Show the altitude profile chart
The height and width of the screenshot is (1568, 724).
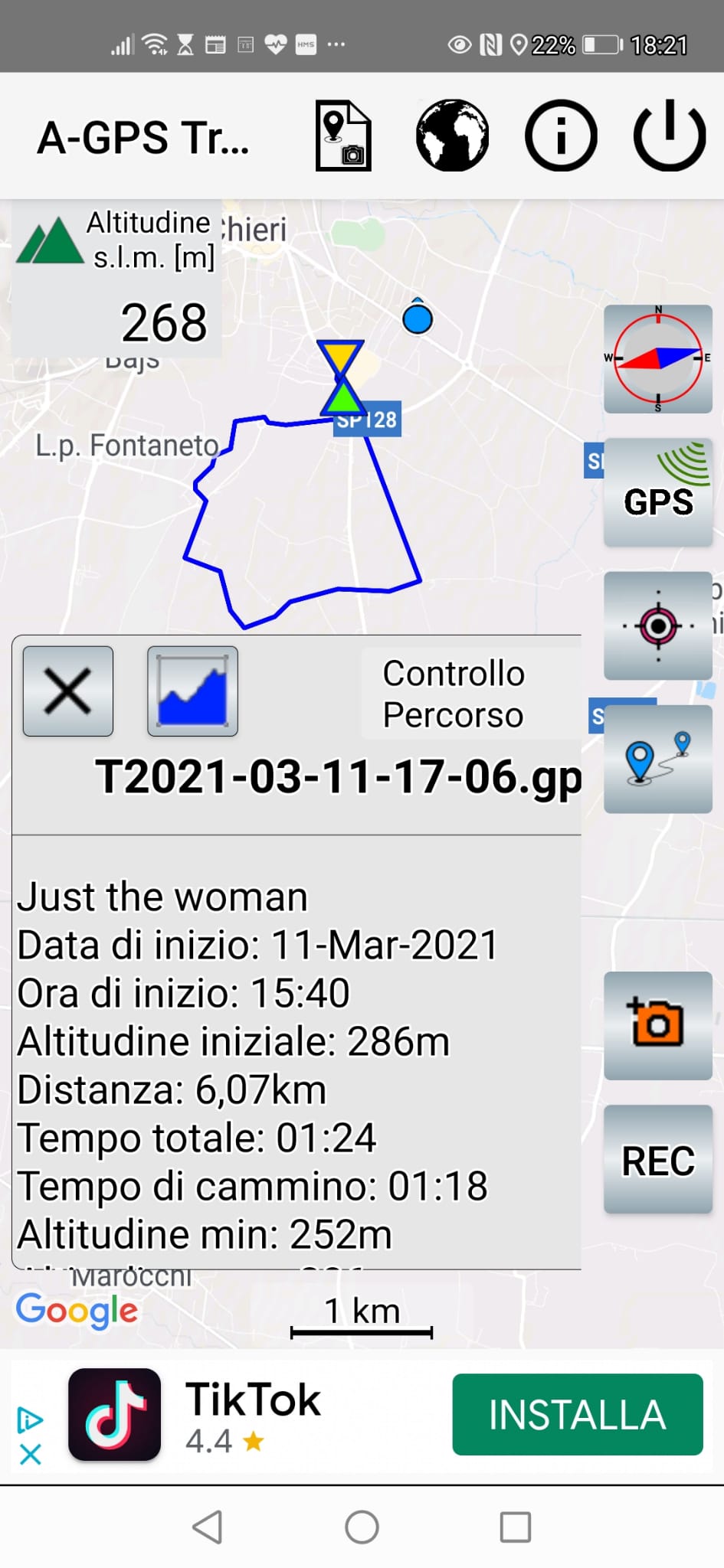(192, 691)
